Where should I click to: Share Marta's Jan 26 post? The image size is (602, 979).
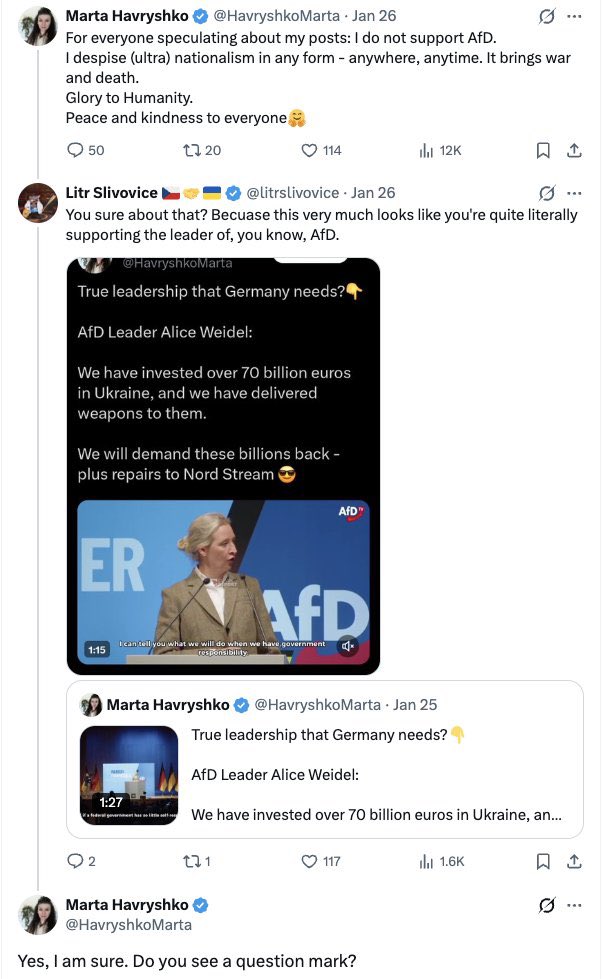click(574, 150)
